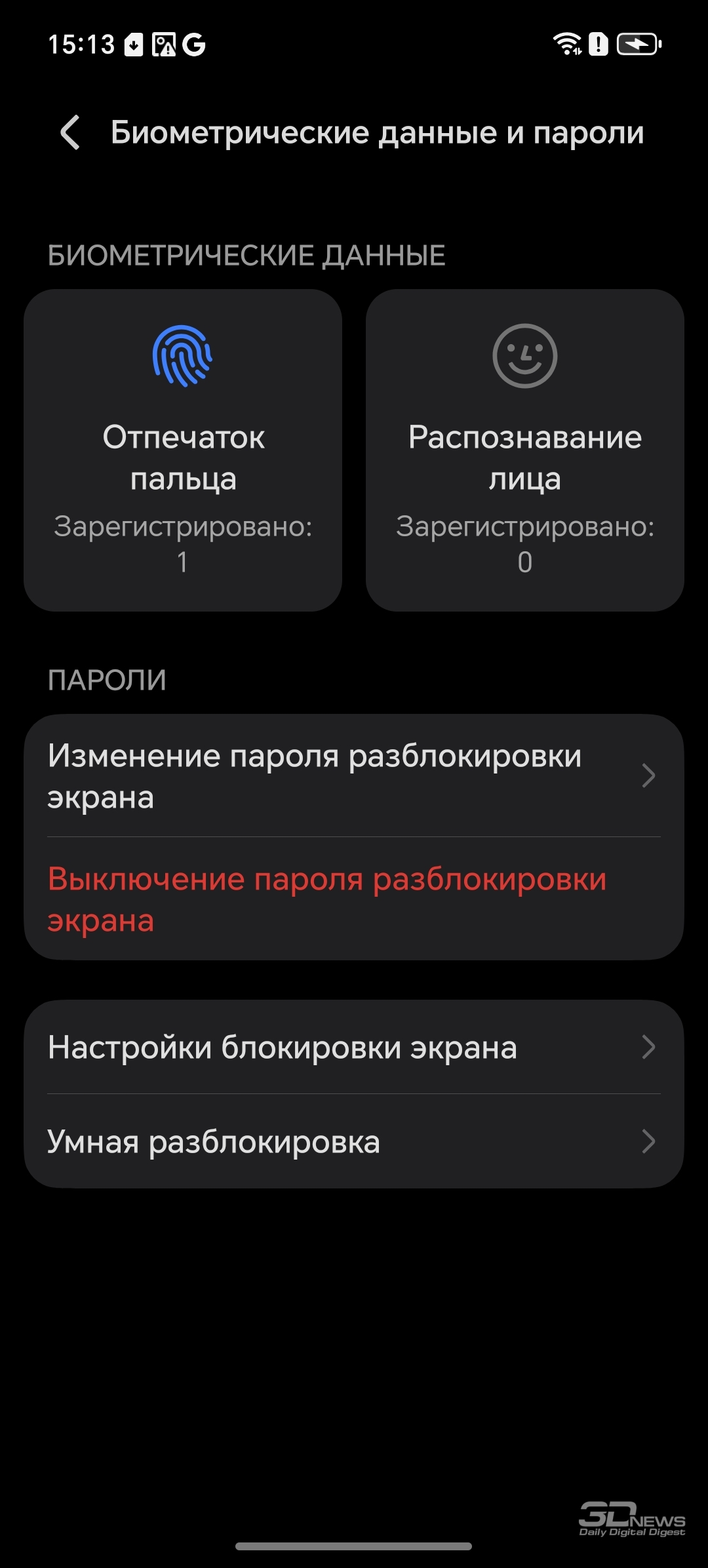
Task: Open the Распознавание лица card
Action: (x=524, y=450)
